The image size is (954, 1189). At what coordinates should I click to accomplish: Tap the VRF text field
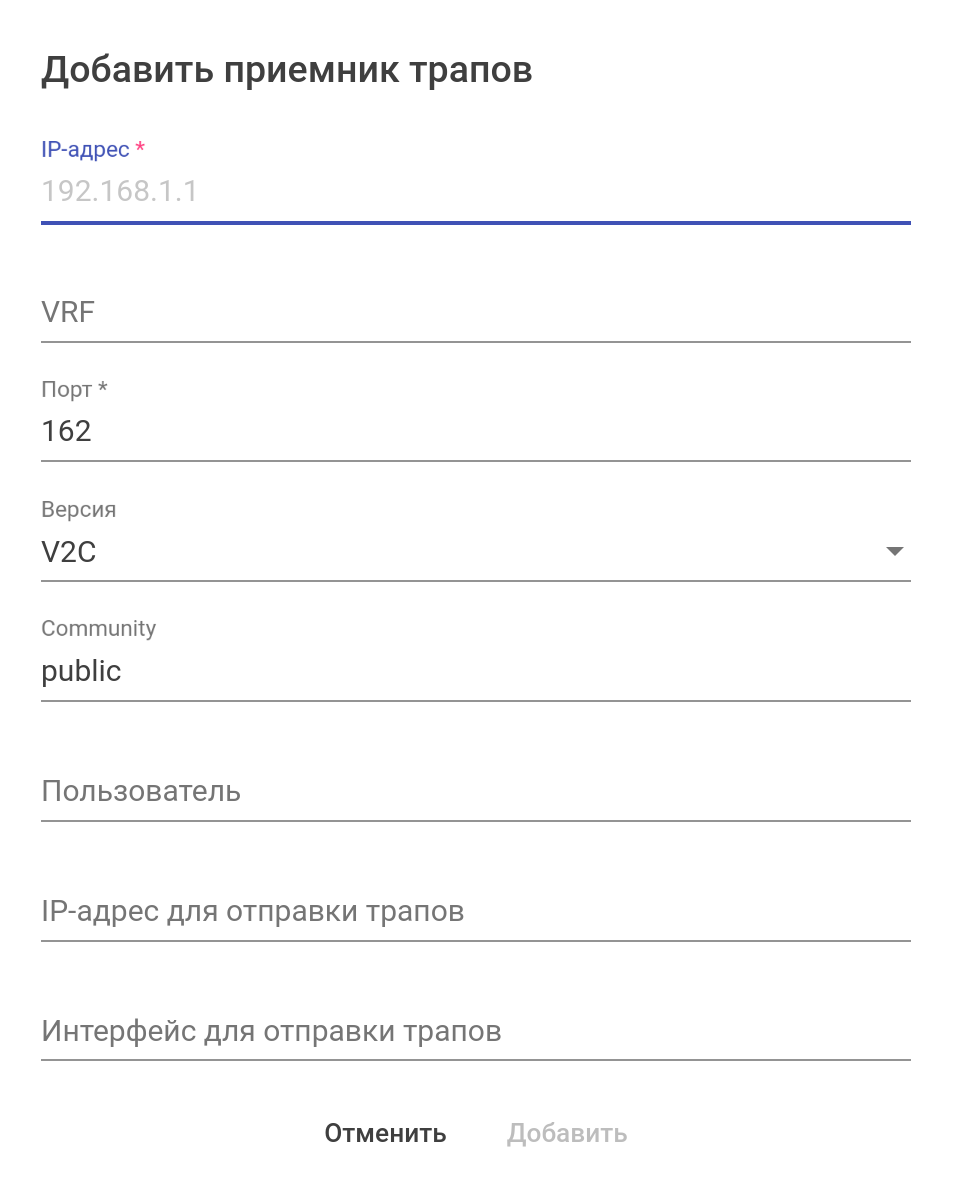(475, 312)
